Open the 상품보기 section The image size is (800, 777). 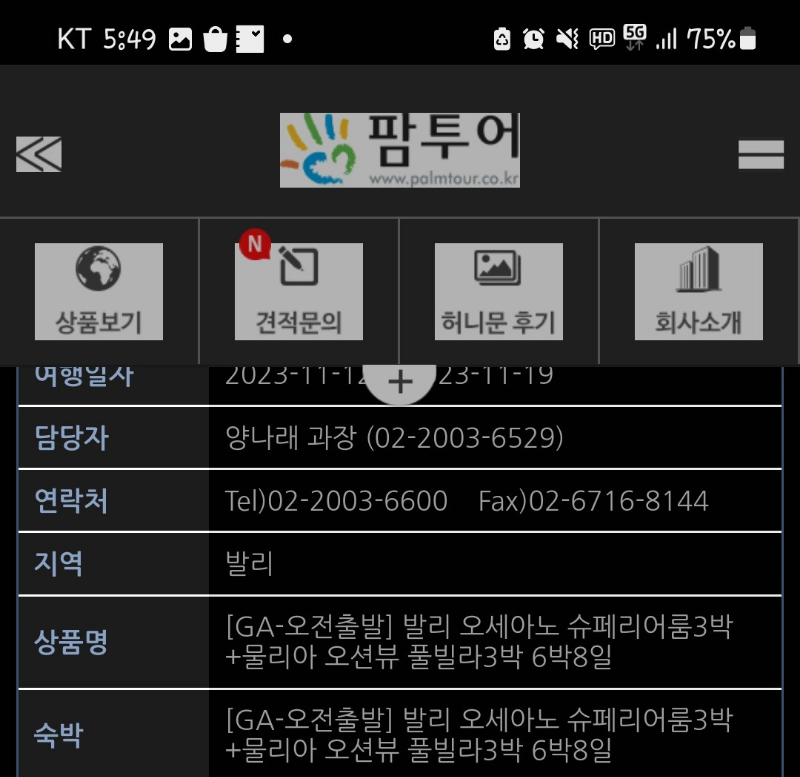tap(99, 291)
